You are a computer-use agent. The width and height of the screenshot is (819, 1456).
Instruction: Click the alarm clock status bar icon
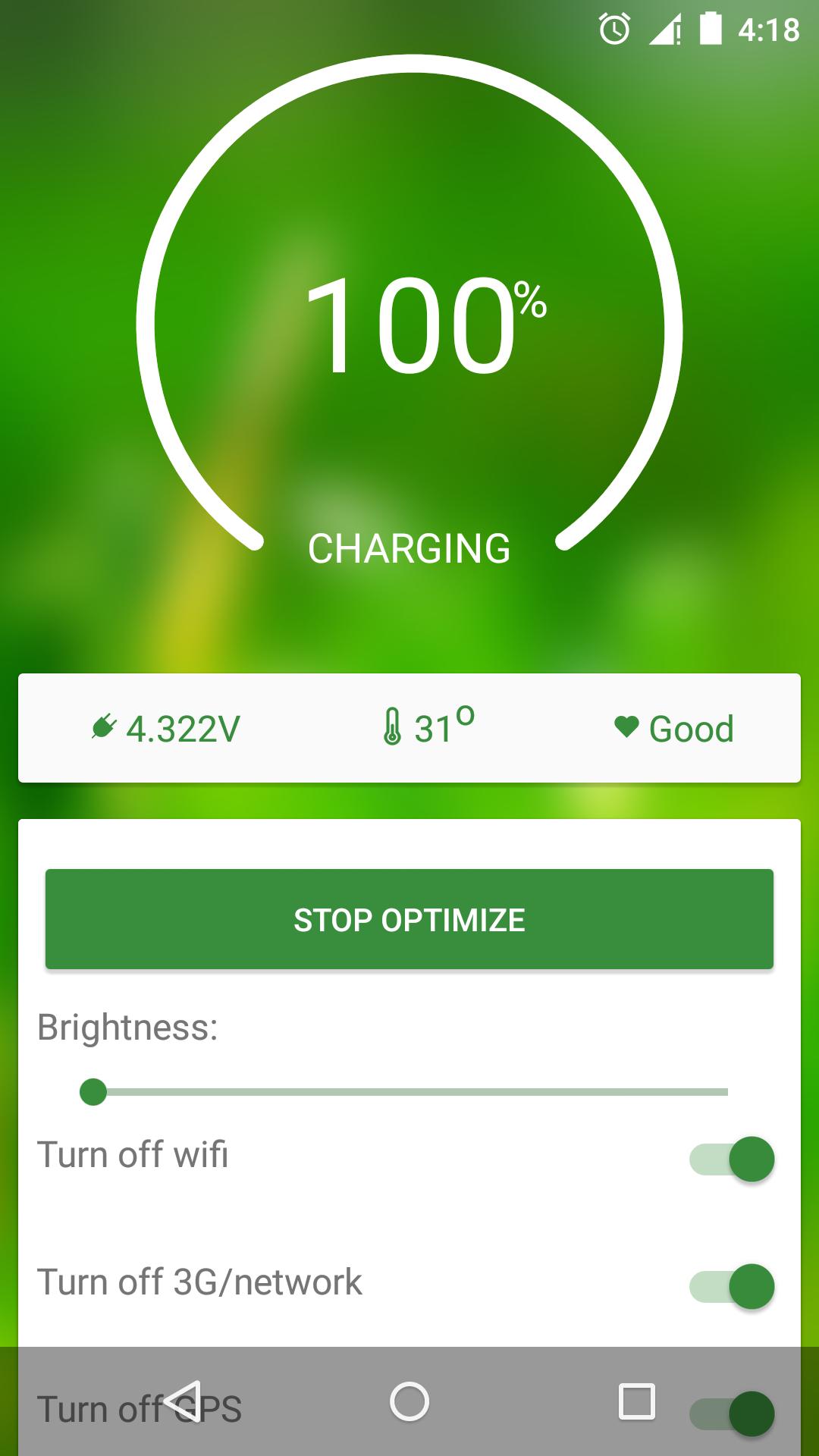(x=616, y=29)
